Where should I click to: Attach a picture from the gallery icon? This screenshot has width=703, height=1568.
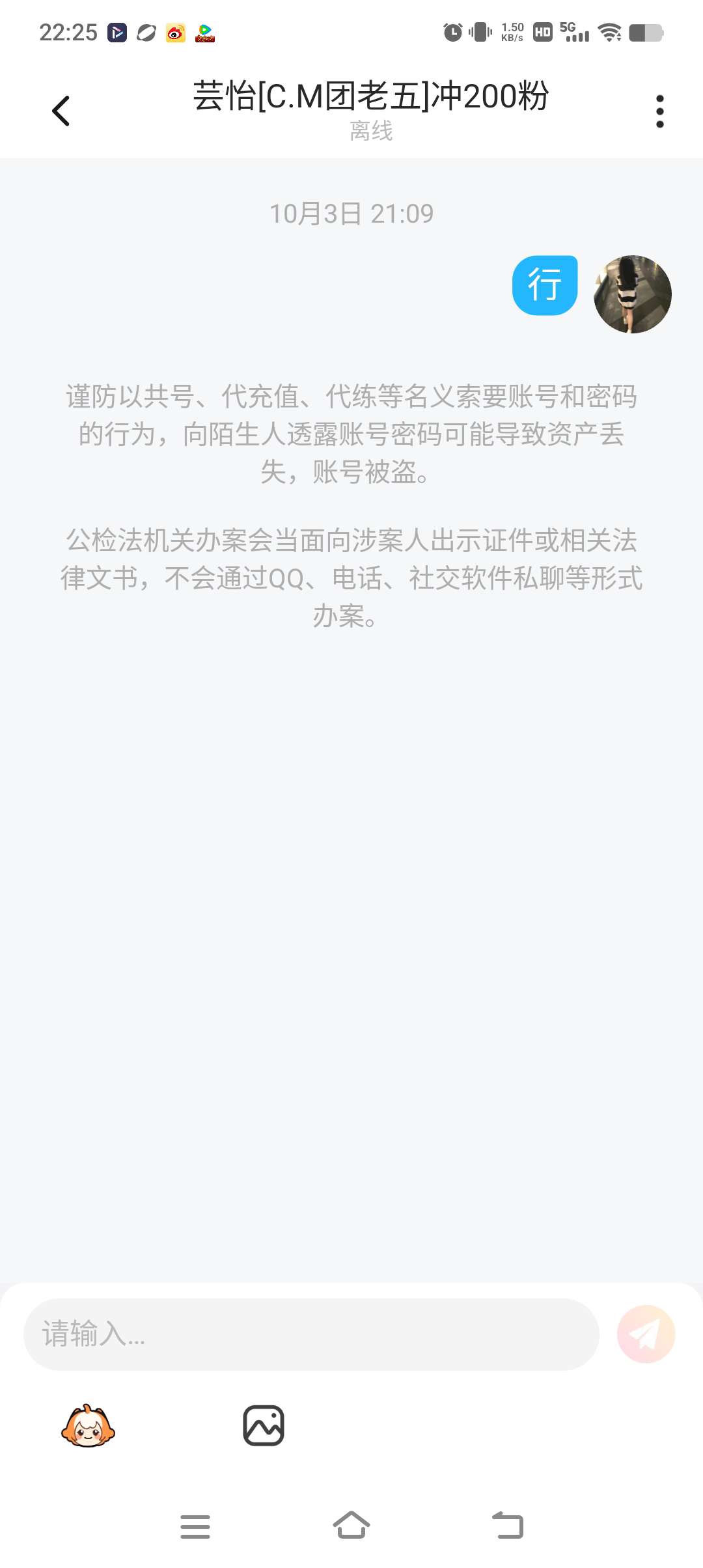coord(264,1425)
